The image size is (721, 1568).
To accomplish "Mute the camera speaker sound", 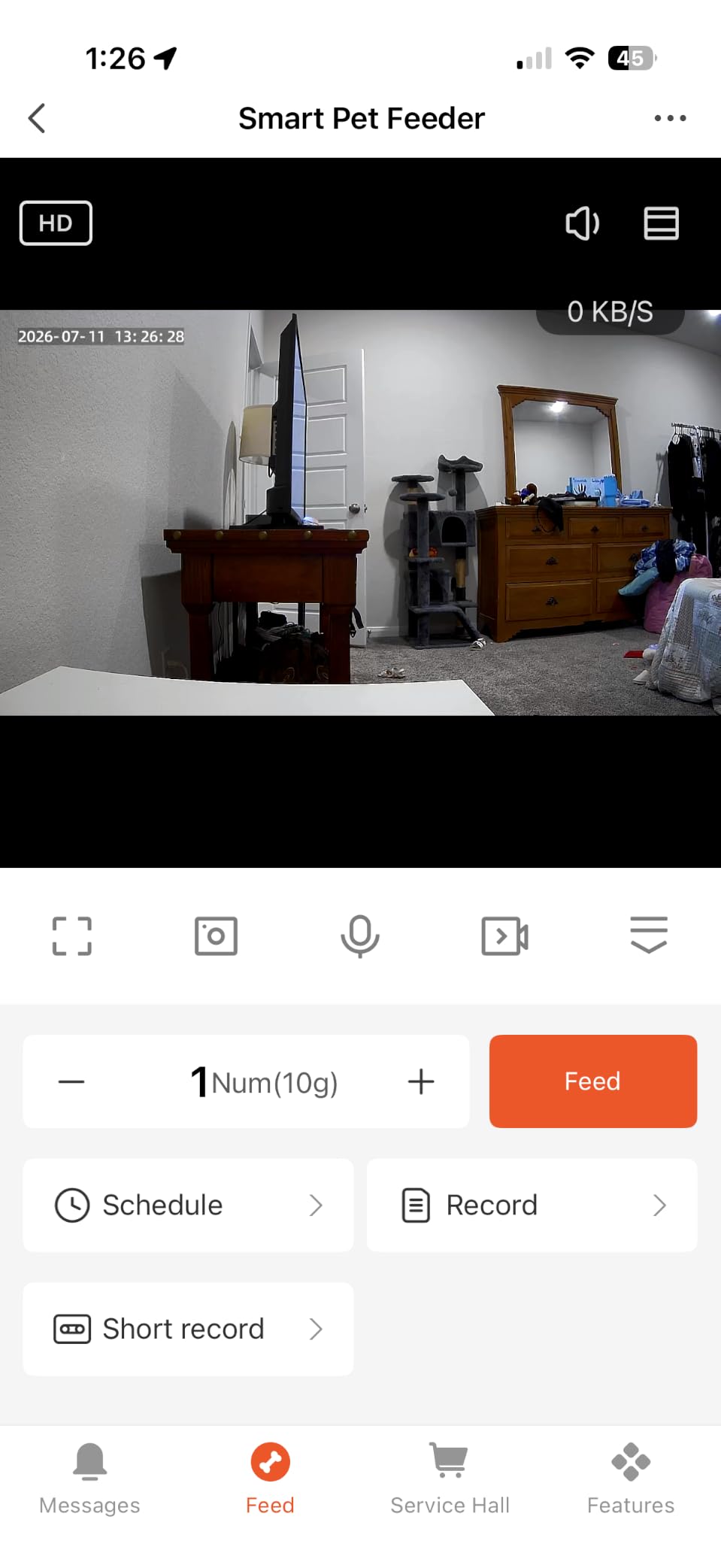I will click(582, 223).
